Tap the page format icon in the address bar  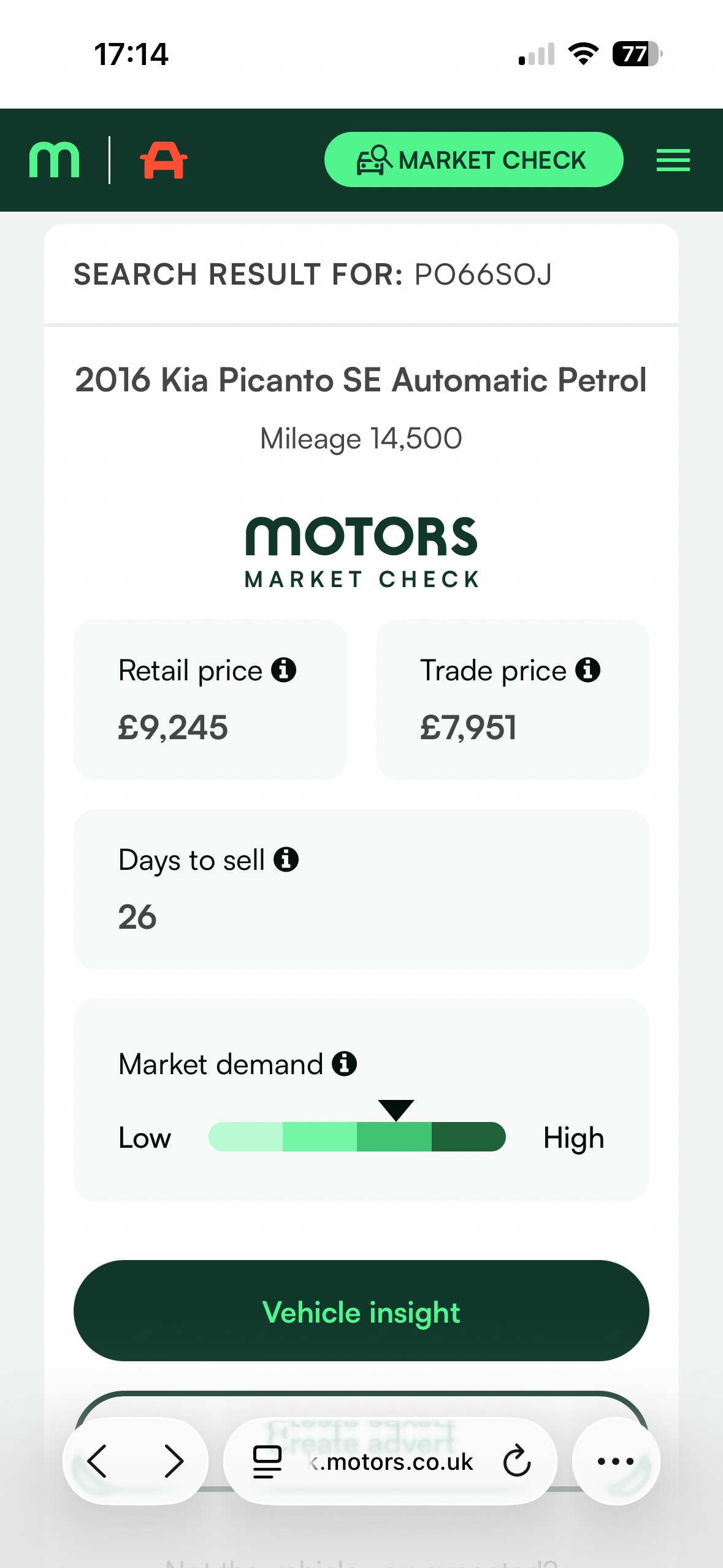pyautogui.click(x=266, y=1462)
